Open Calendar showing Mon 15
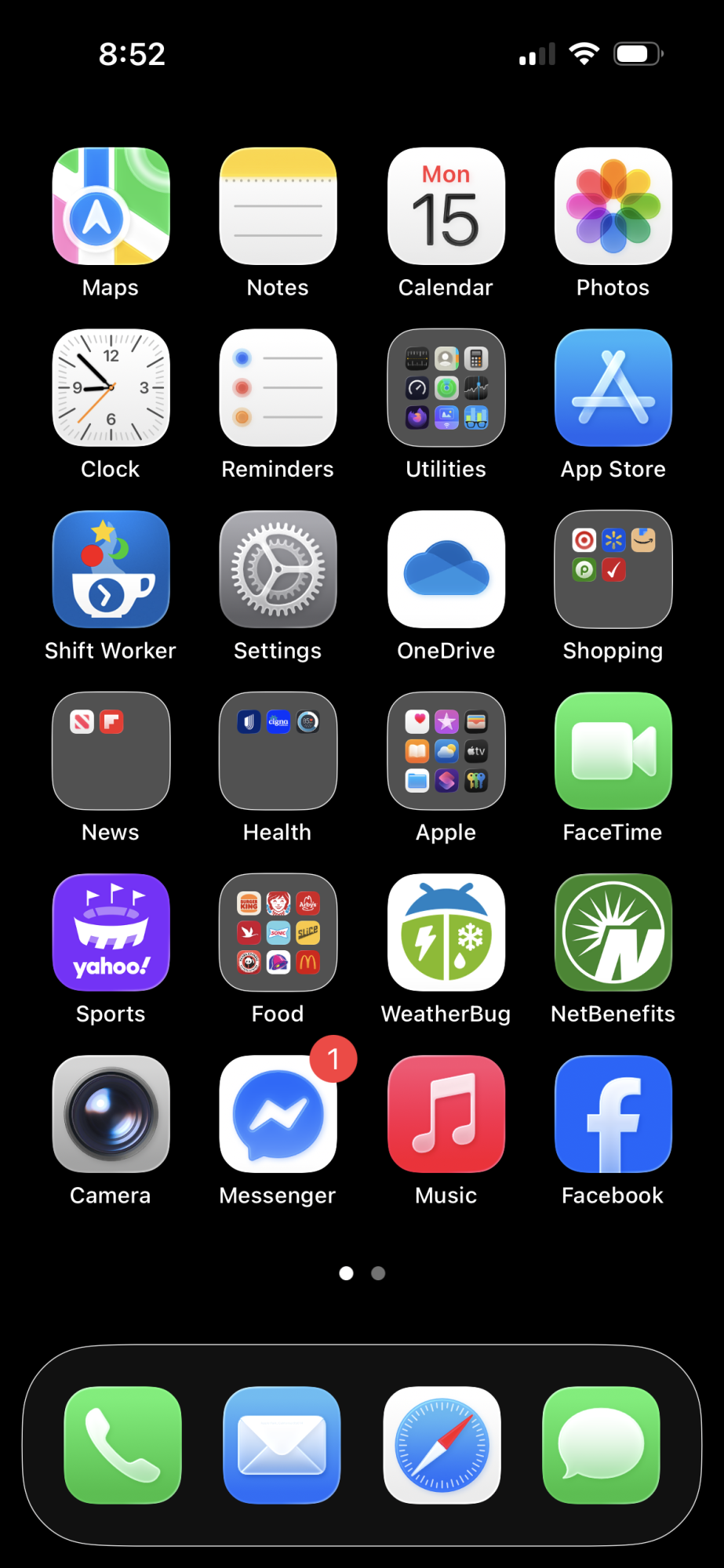This screenshot has width=724, height=1568. click(446, 206)
